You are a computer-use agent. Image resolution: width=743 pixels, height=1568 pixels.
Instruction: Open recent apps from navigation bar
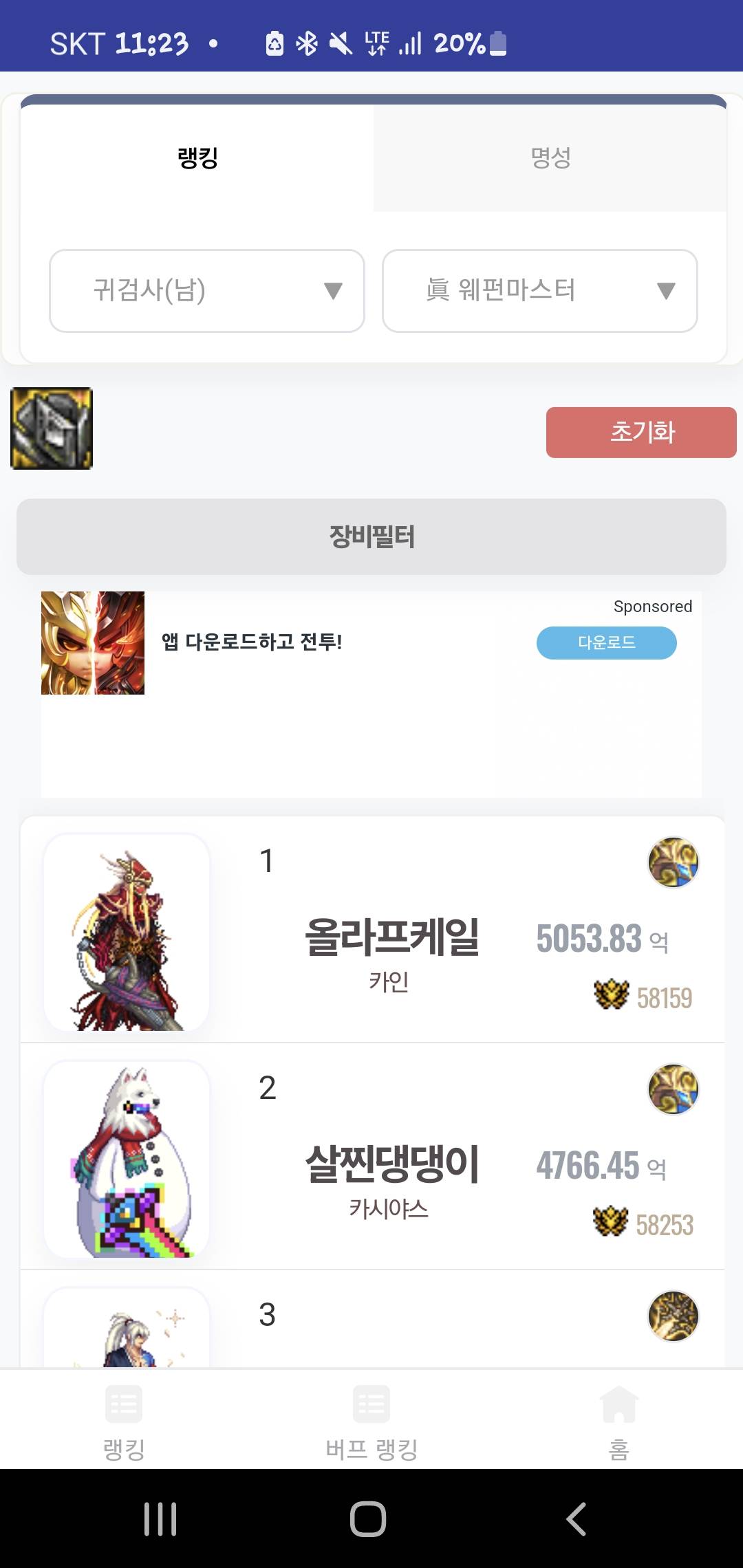pos(160,1518)
